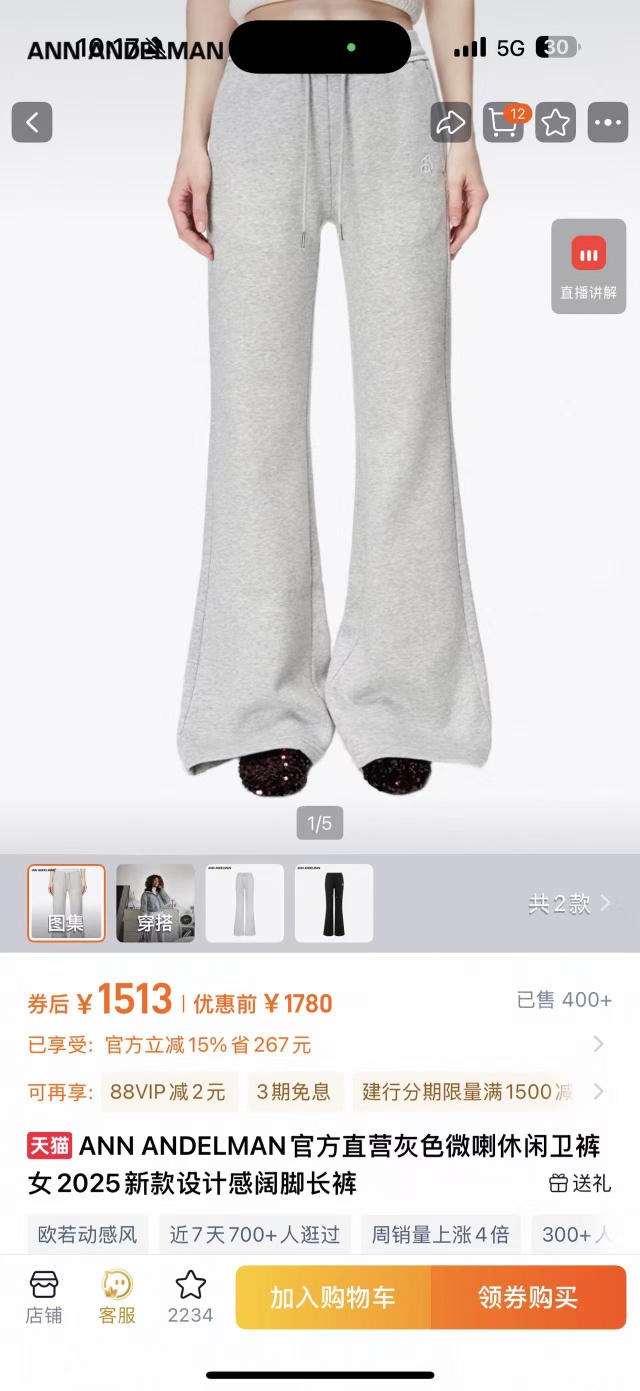640x1391 pixels.
Task: Go back to the previous page
Action: [x=32, y=123]
